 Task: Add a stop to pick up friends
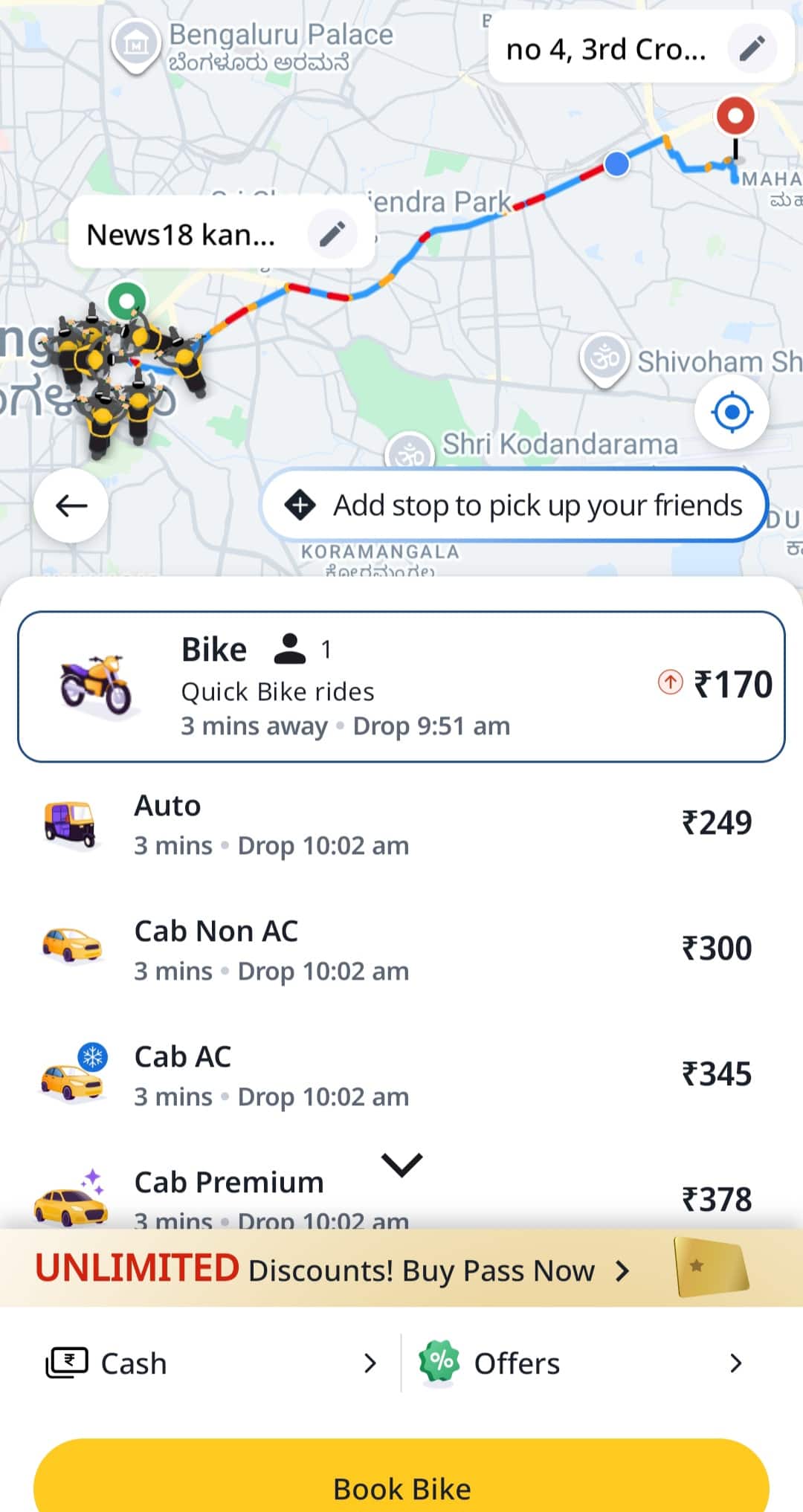514,505
